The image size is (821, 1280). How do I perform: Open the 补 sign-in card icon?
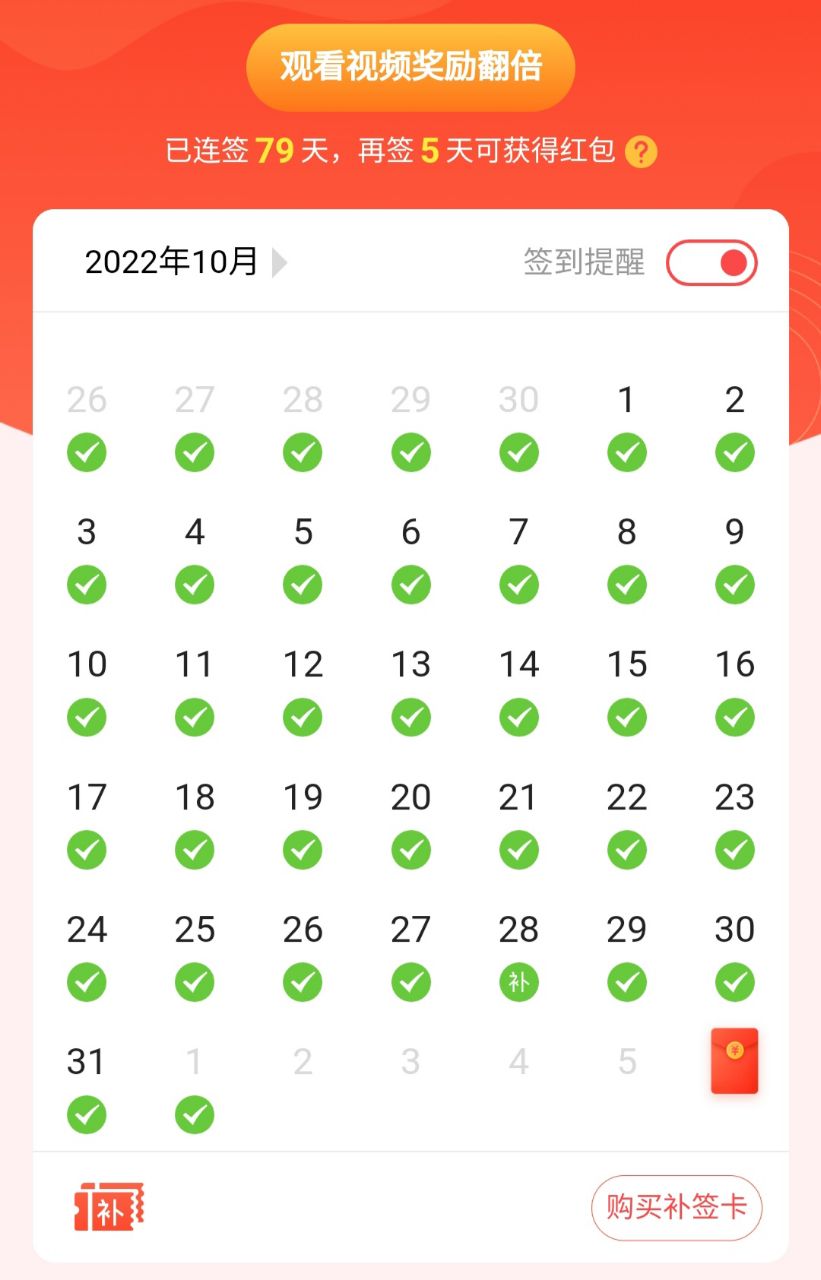pos(109,1206)
